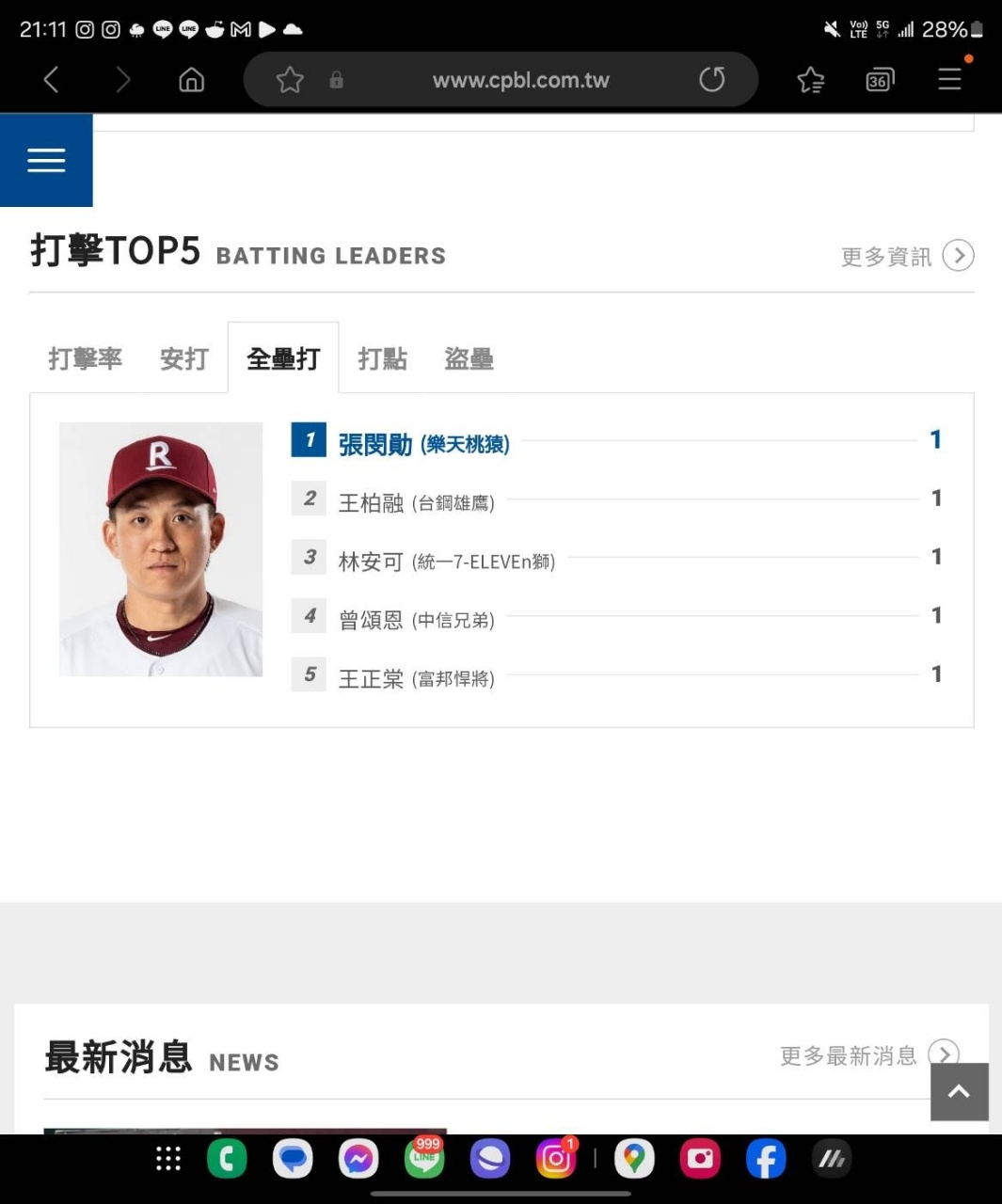
Task: Open the browser home page
Action: (x=191, y=80)
